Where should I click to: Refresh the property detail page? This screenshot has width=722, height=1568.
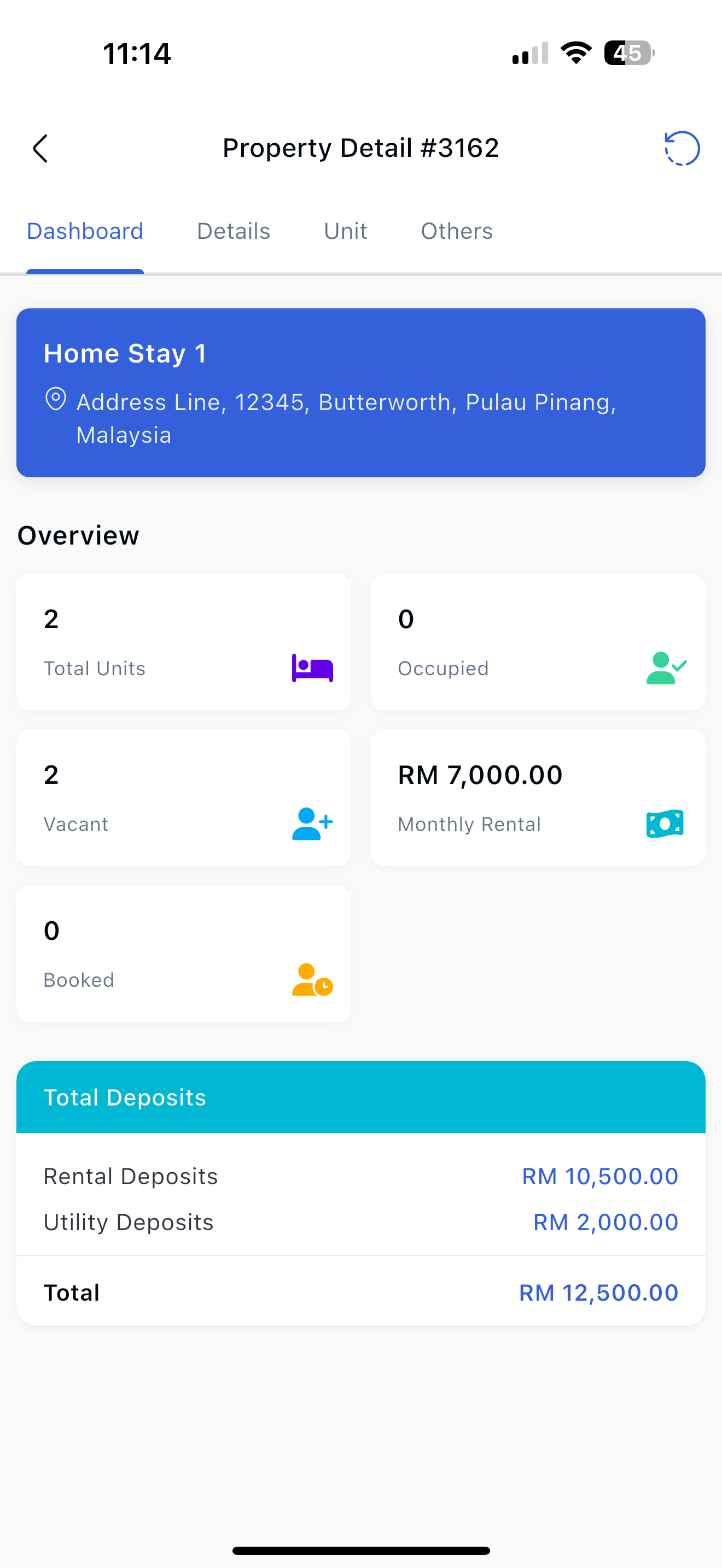[682, 149]
